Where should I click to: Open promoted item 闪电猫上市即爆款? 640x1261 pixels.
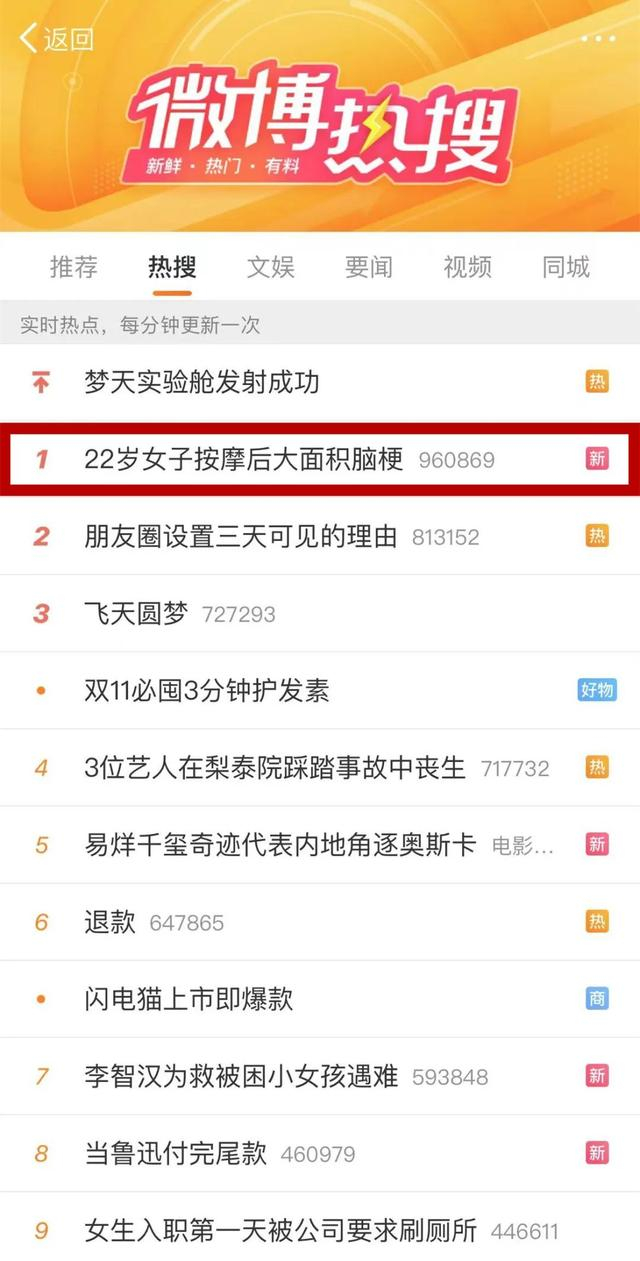[188, 999]
